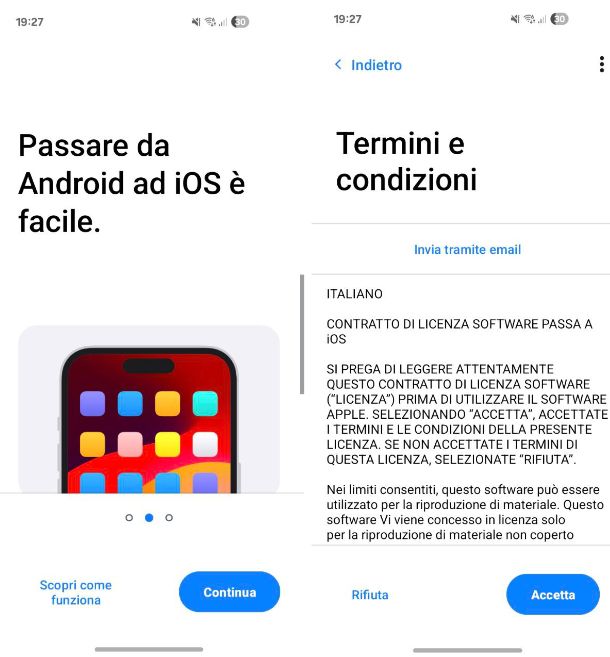Go back using Indietro

[367, 65]
